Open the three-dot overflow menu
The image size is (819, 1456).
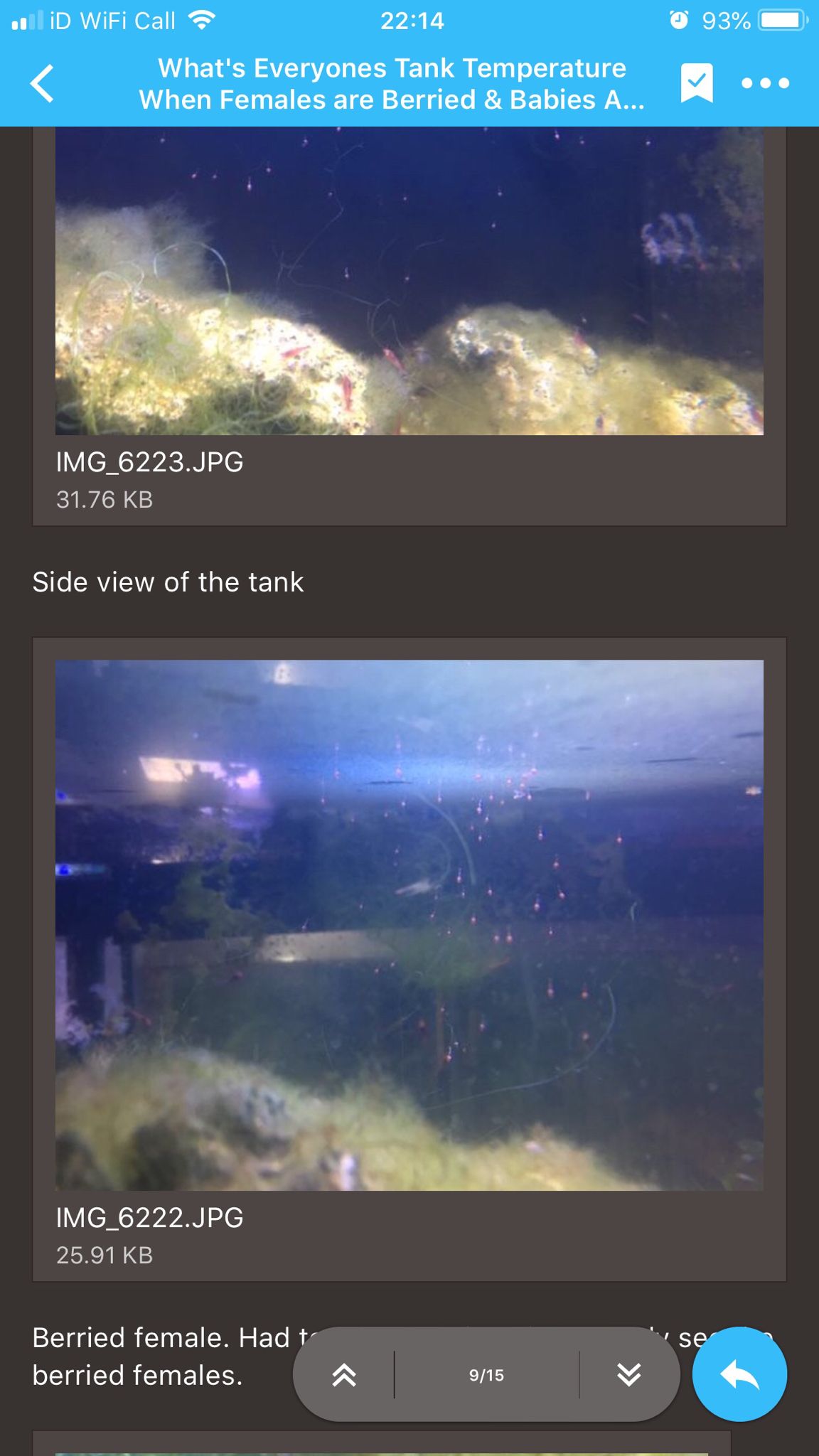pyautogui.click(x=764, y=83)
